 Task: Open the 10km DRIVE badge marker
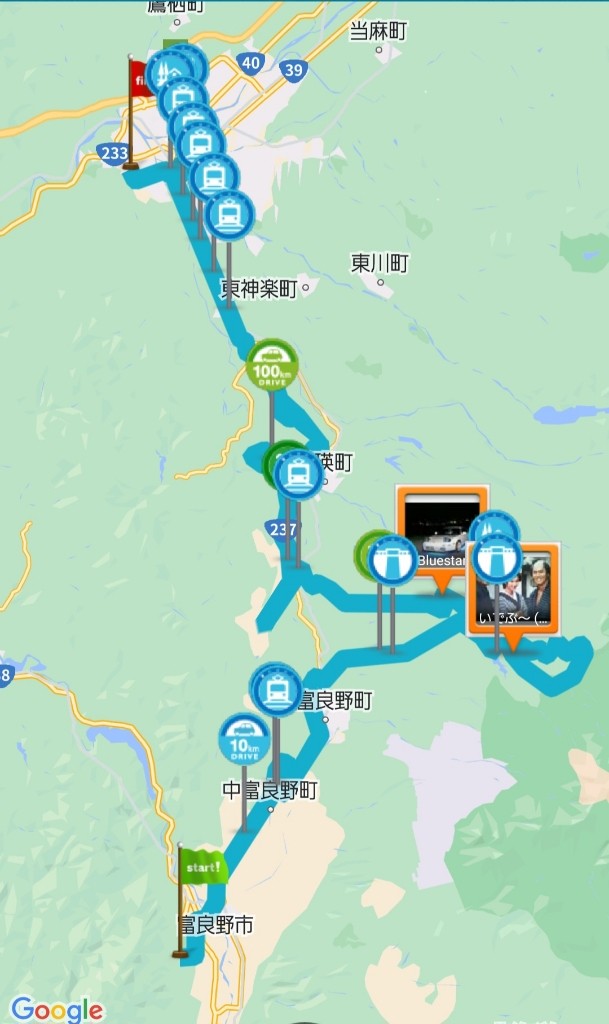pos(244,739)
